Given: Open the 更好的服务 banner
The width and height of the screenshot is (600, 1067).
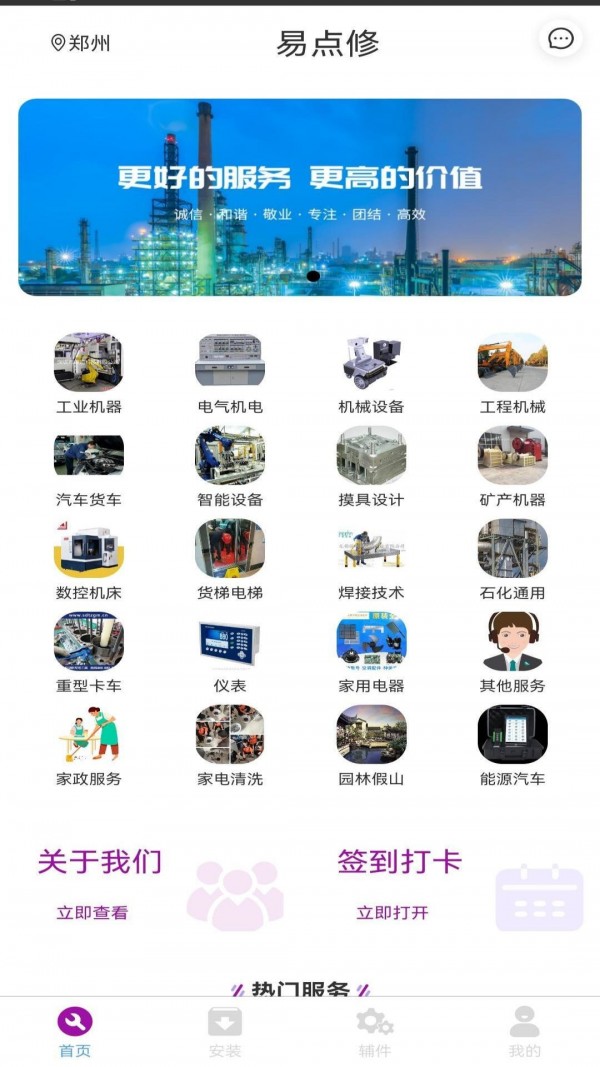Looking at the screenshot, I should pyautogui.click(x=300, y=197).
